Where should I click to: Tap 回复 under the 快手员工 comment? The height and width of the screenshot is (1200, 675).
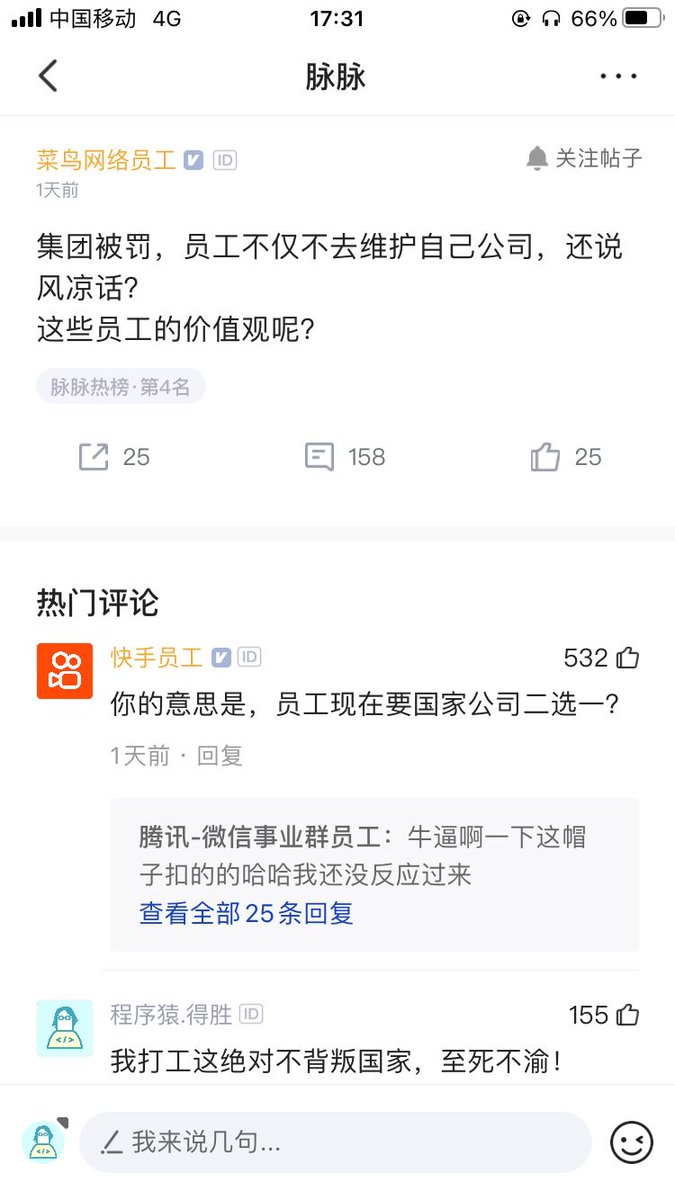coord(220,755)
